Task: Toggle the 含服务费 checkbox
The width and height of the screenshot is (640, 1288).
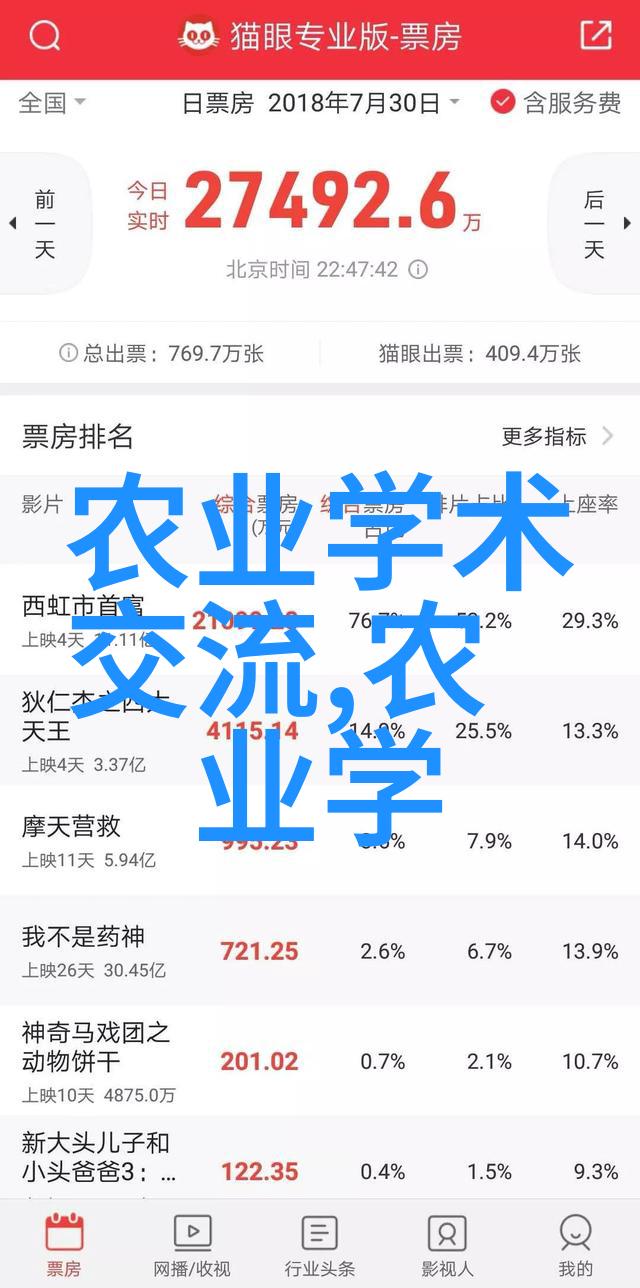Action: pos(556,102)
